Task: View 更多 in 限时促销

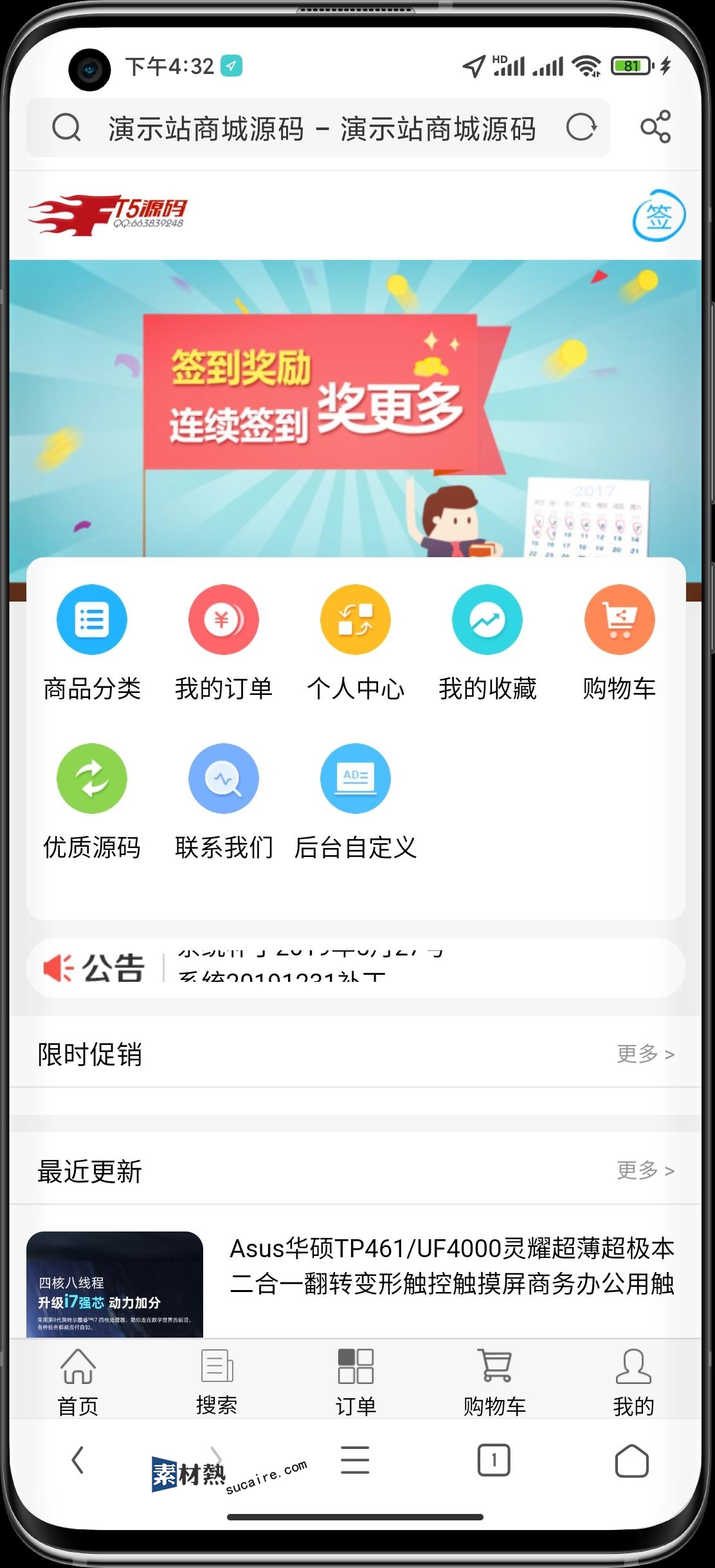Action: click(645, 1054)
